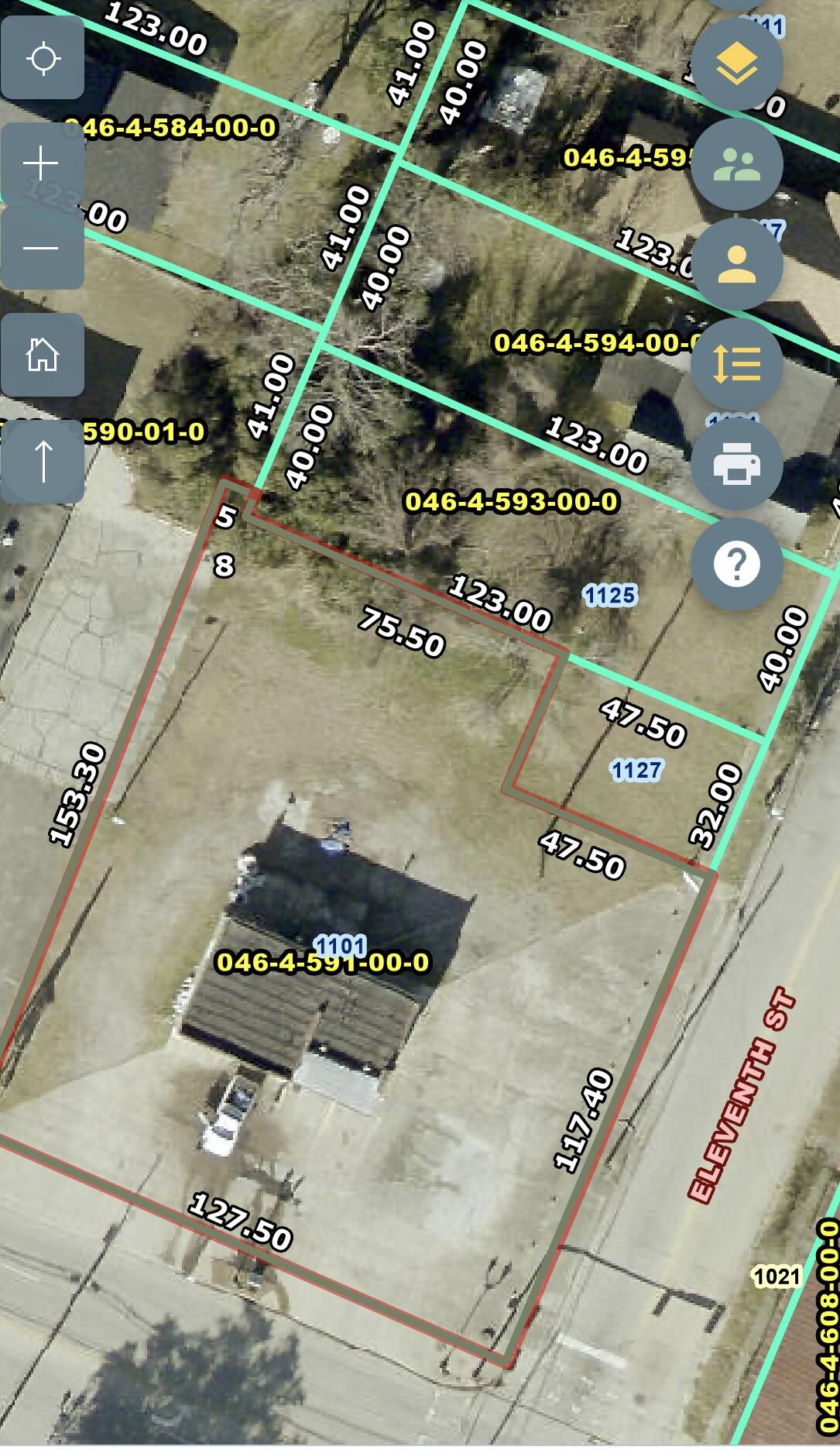The width and height of the screenshot is (840, 1450).
Task: Zoom in with the plus button
Action: click(x=42, y=164)
